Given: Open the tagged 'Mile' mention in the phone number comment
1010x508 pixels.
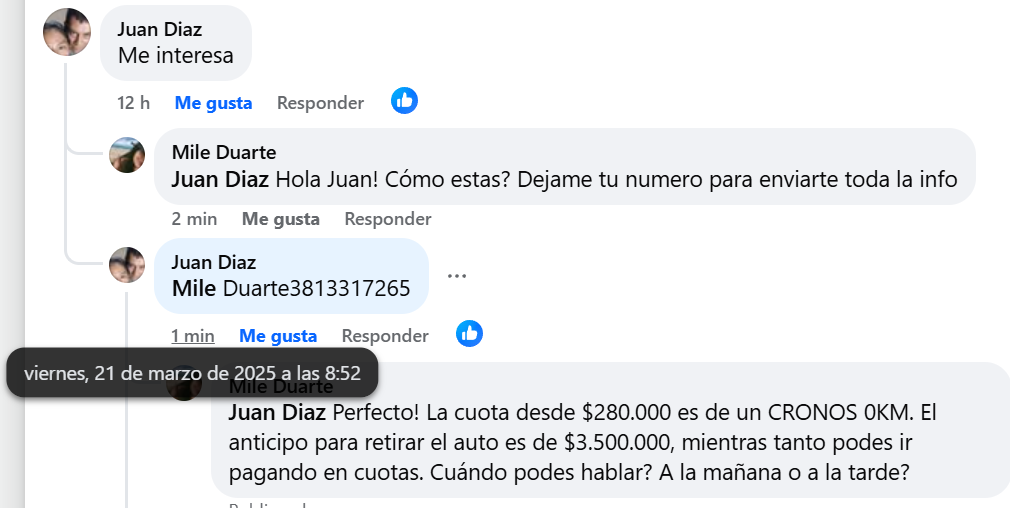Looking at the screenshot, I should [x=194, y=289].
